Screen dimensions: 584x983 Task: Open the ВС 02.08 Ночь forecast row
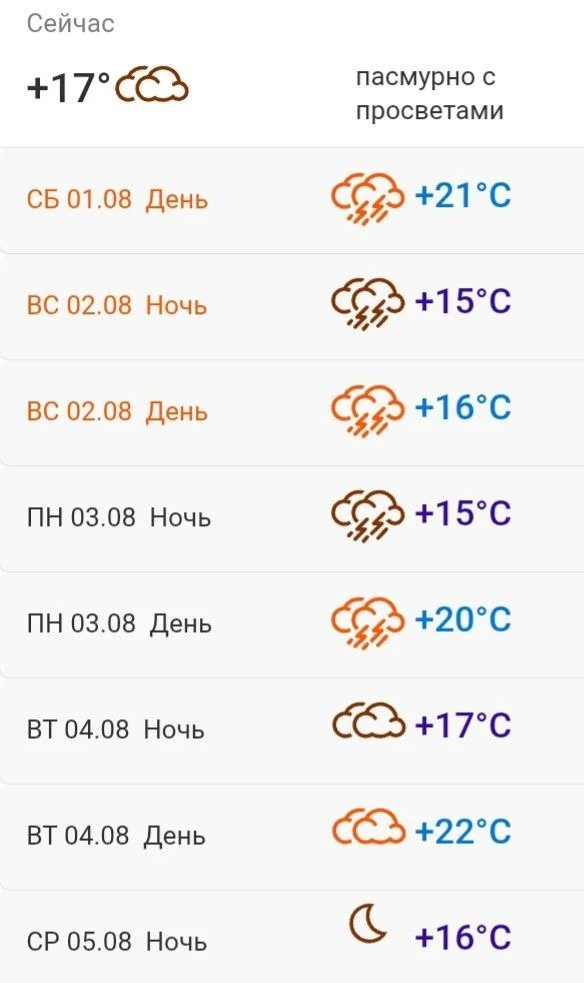pyautogui.click(x=292, y=307)
